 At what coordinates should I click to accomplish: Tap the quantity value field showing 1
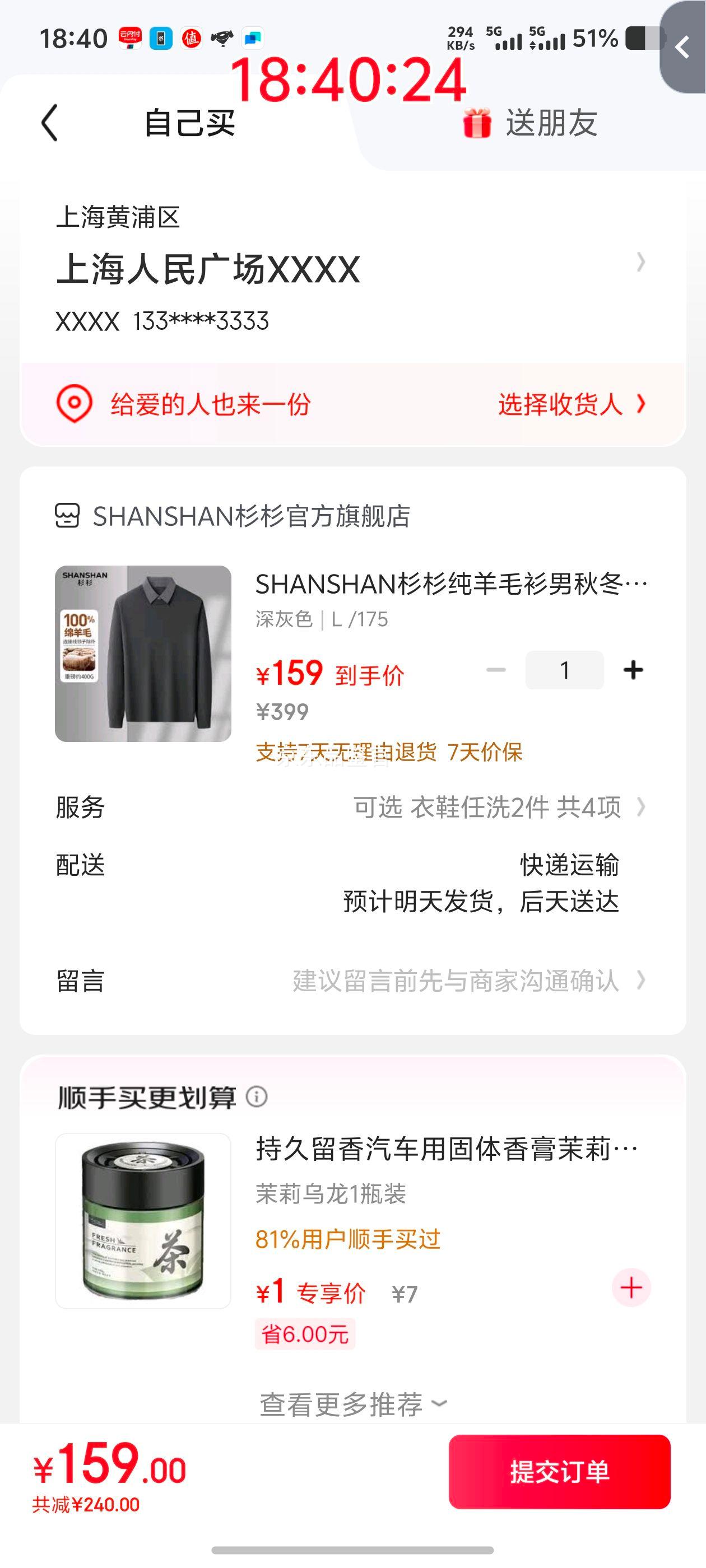(564, 669)
